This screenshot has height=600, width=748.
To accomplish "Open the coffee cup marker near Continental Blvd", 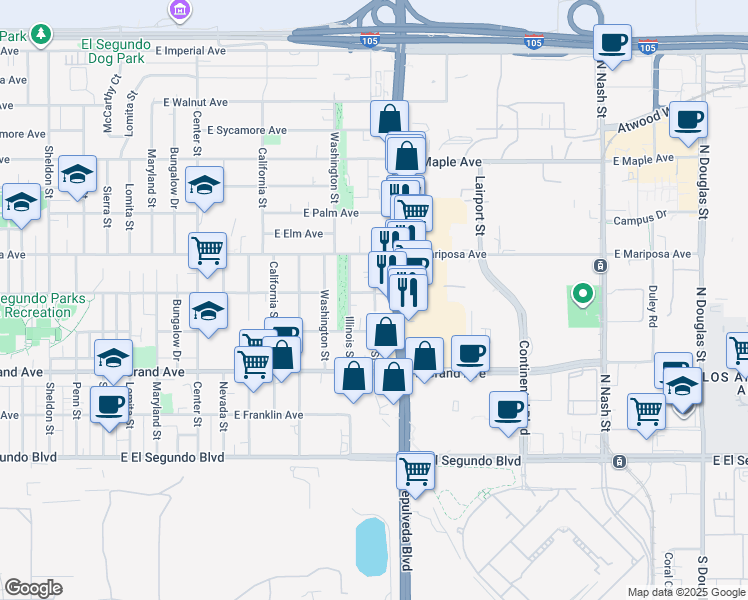I will tap(509, 409).
